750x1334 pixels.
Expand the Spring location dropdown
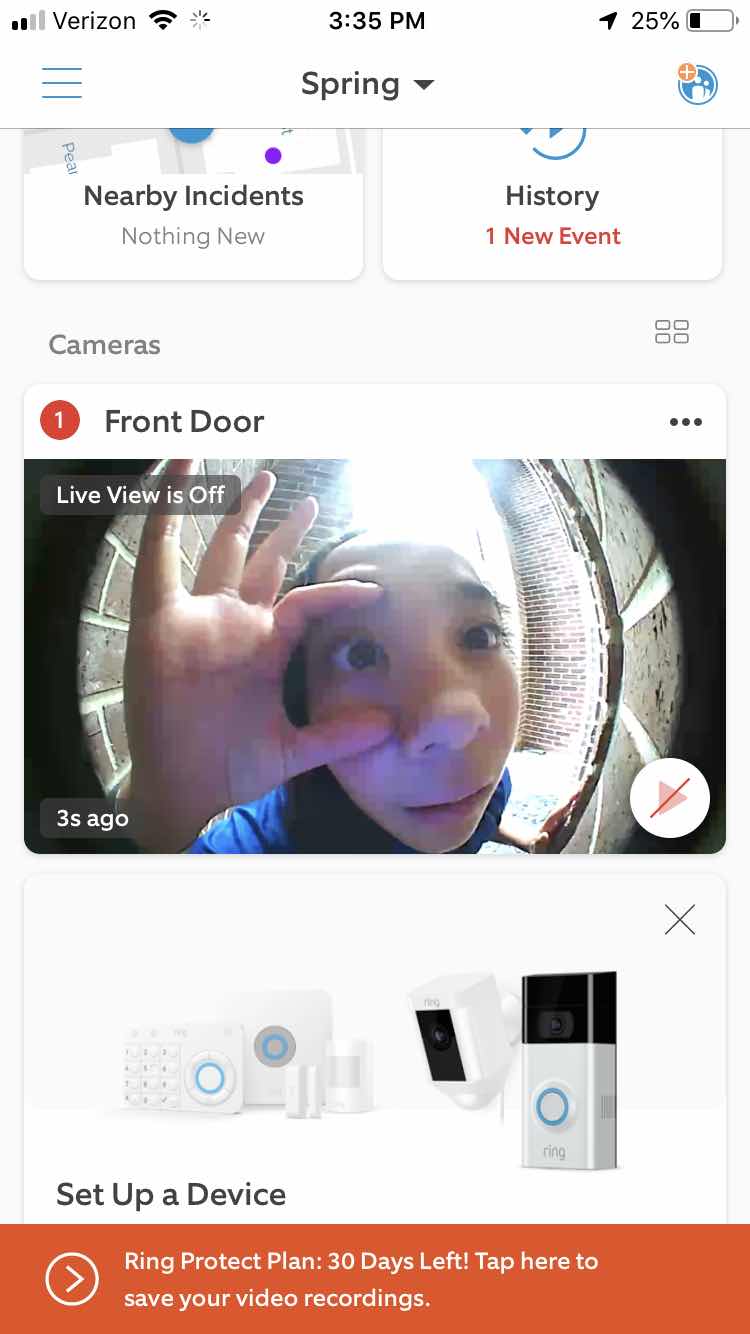tap(367, 85)
